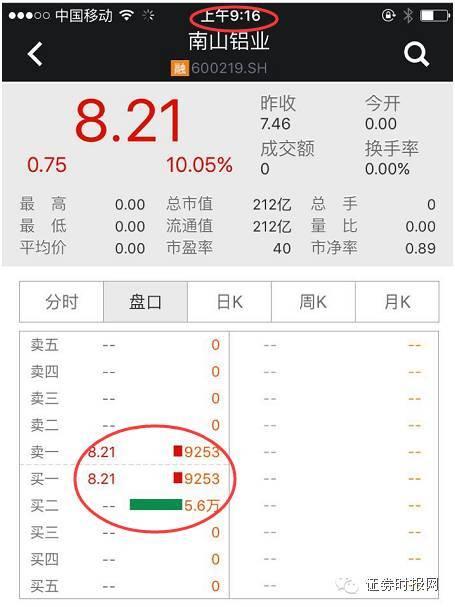455x607 pixels.
Task: Select the 盘口 tab
Action: (x=145, y=302)
